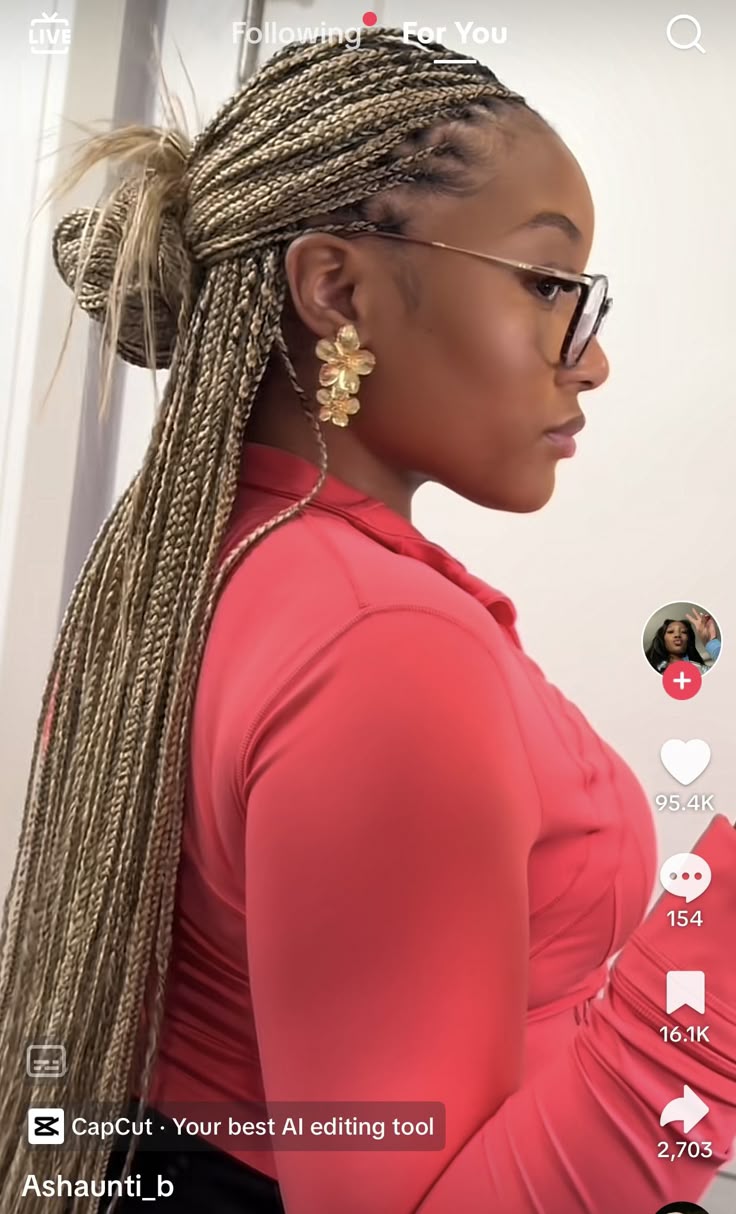Follow the creator with the red plus
This screenshot has height=1214, width=736.
(681, 682)
